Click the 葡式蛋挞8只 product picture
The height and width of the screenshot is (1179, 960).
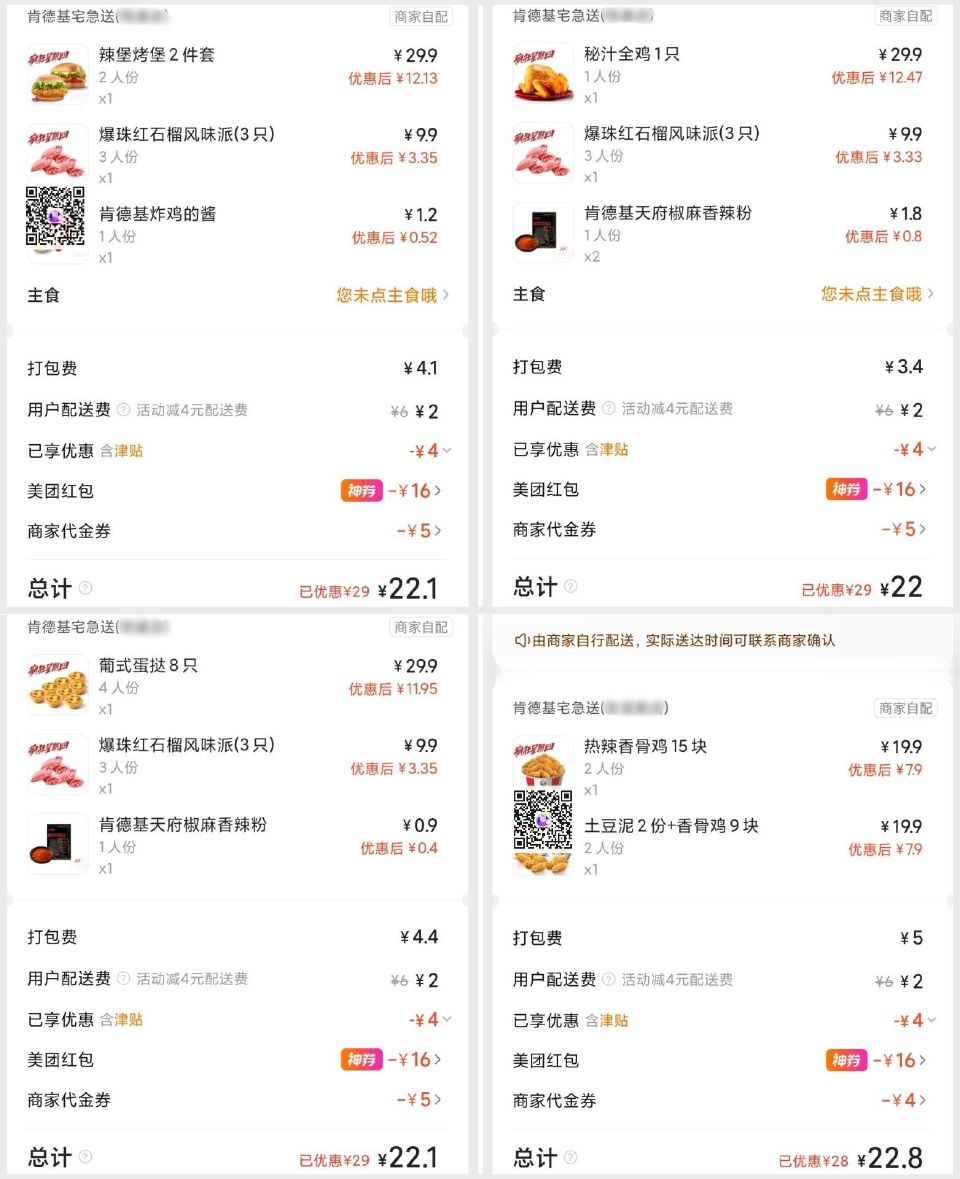coord(57,684)
